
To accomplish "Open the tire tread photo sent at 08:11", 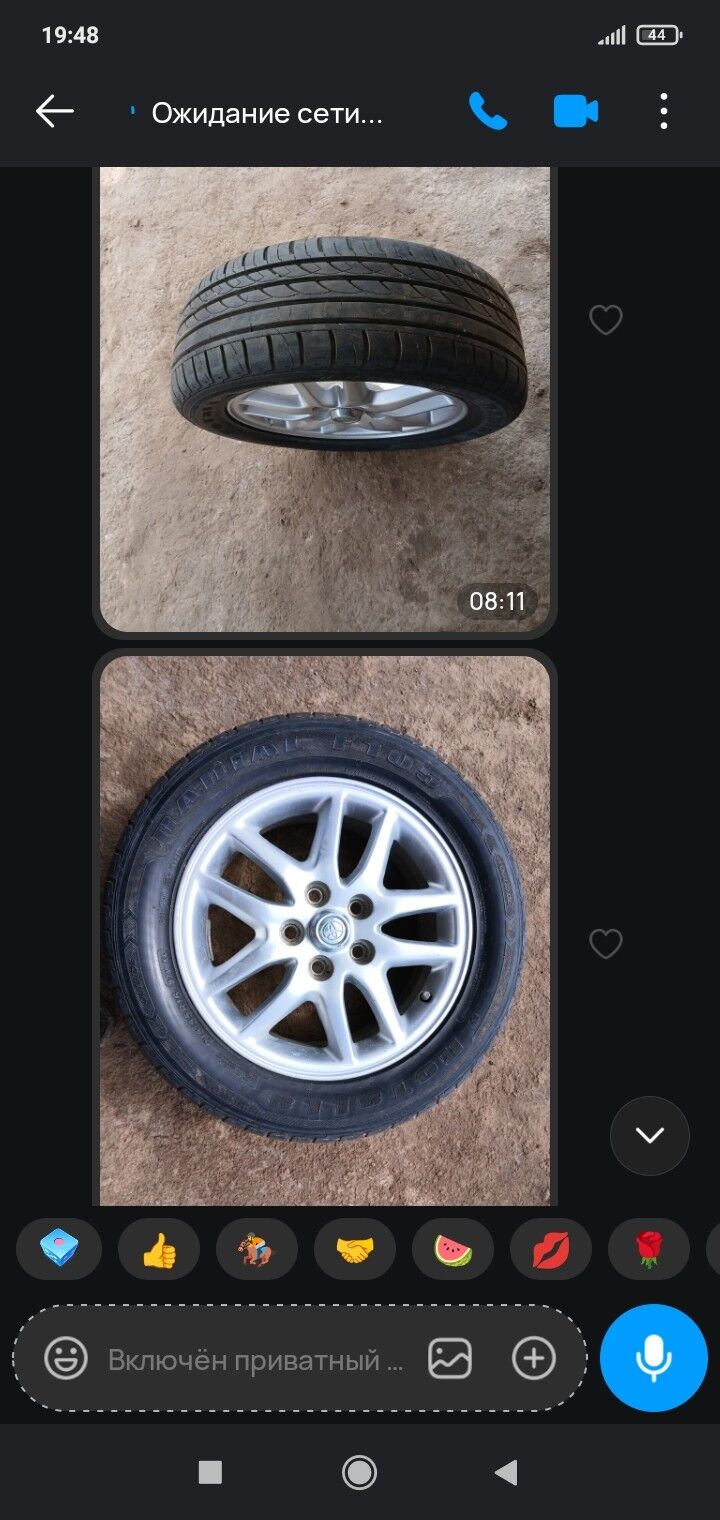I will [324, 398].
